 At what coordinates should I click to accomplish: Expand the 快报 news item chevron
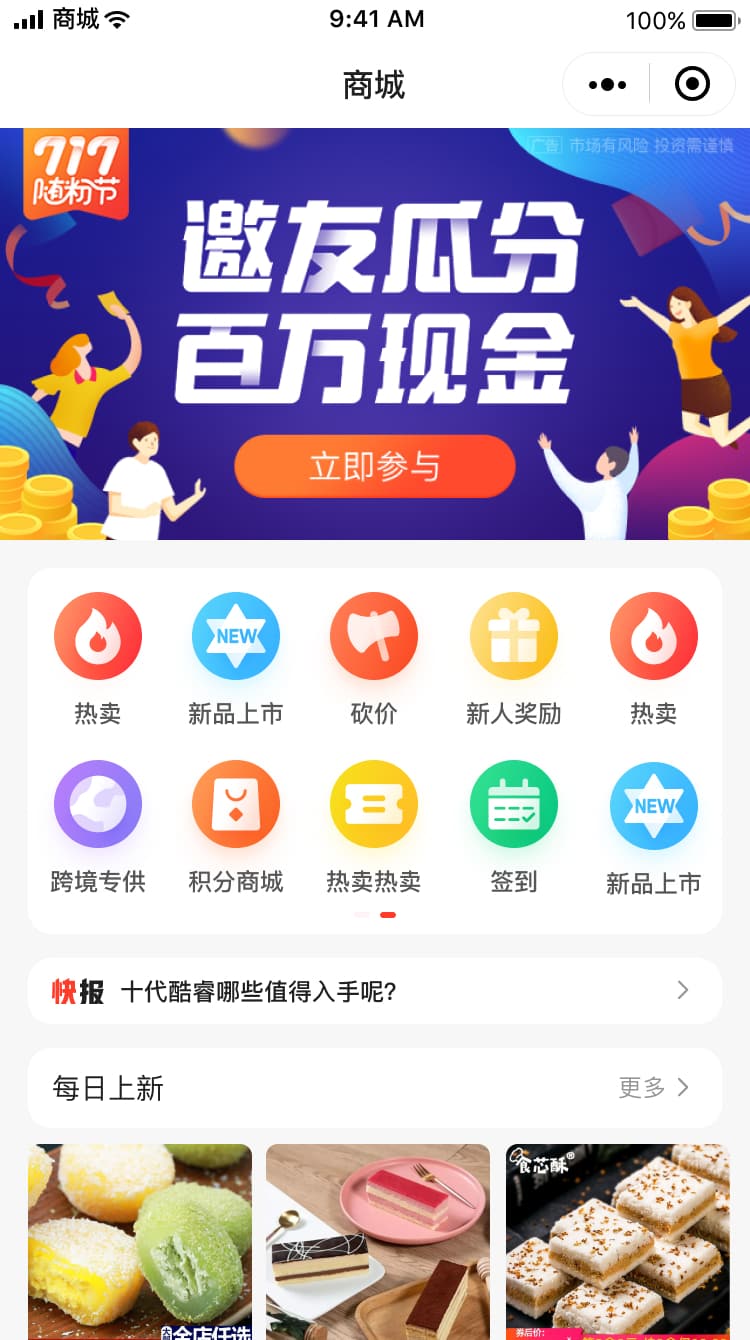point(683,991)
